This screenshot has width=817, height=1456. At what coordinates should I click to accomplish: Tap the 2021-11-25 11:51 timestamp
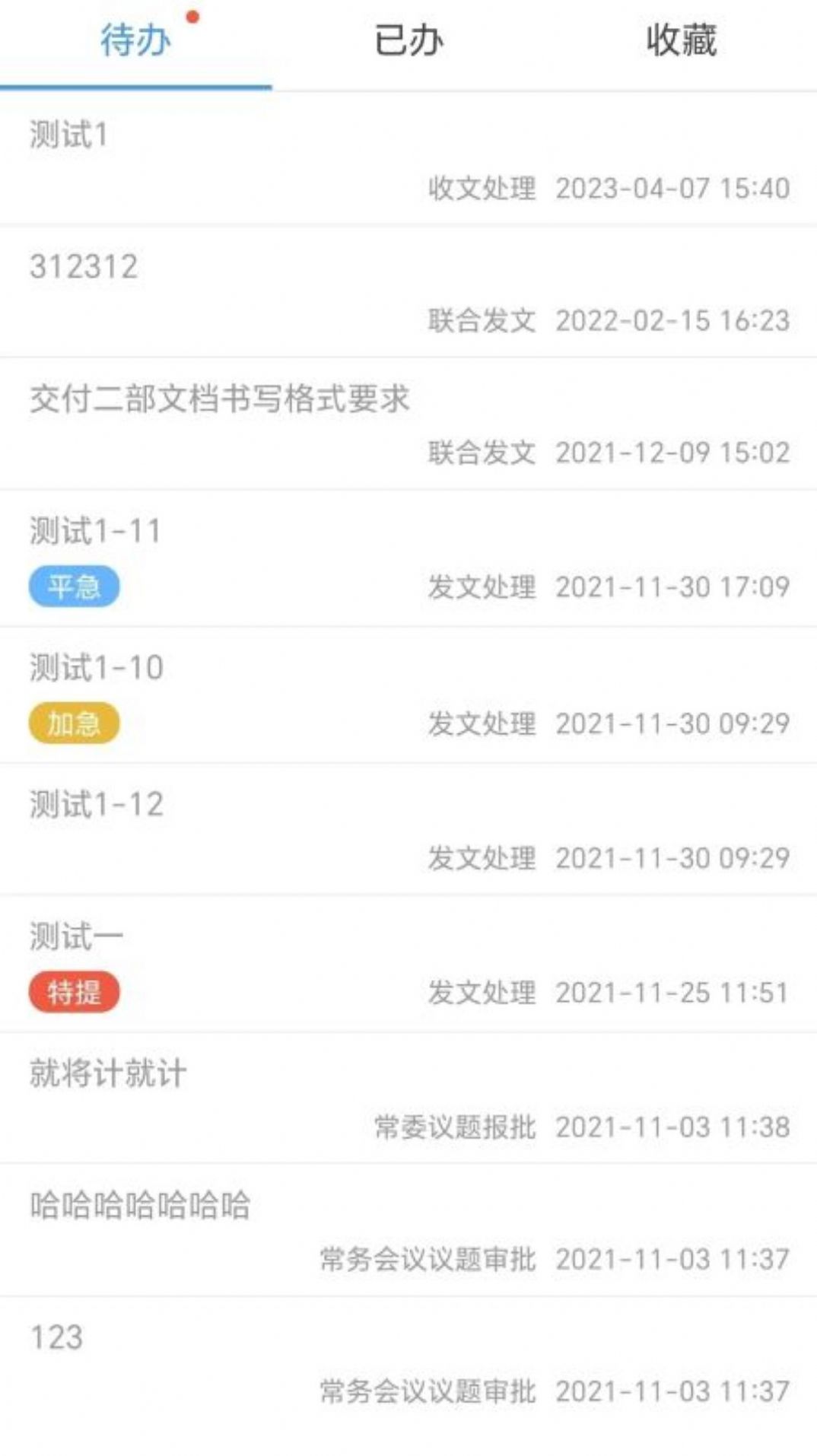click(x=672, y=993)
